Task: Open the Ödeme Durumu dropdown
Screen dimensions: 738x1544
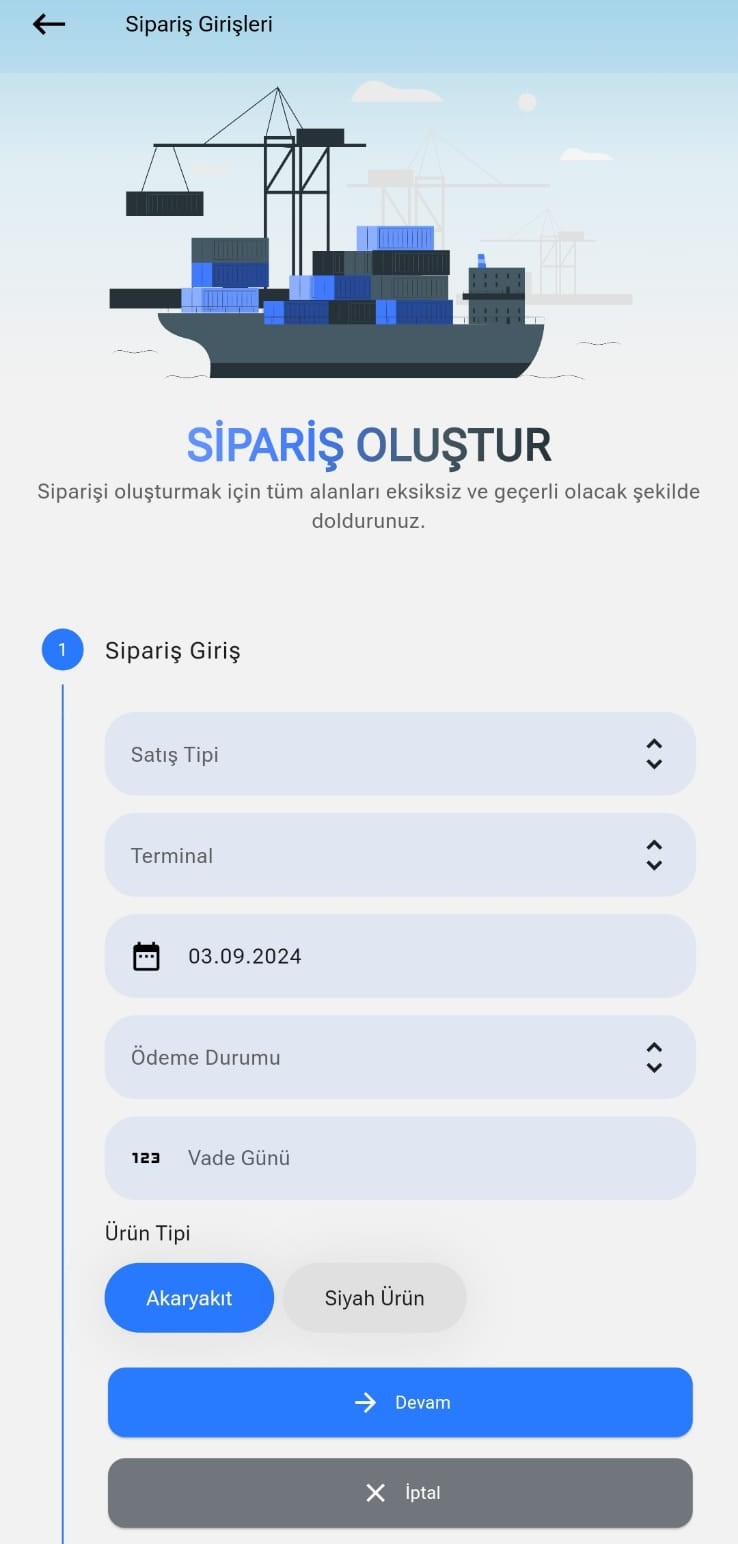Action: pyautogui.click(x=400, y=1057)
